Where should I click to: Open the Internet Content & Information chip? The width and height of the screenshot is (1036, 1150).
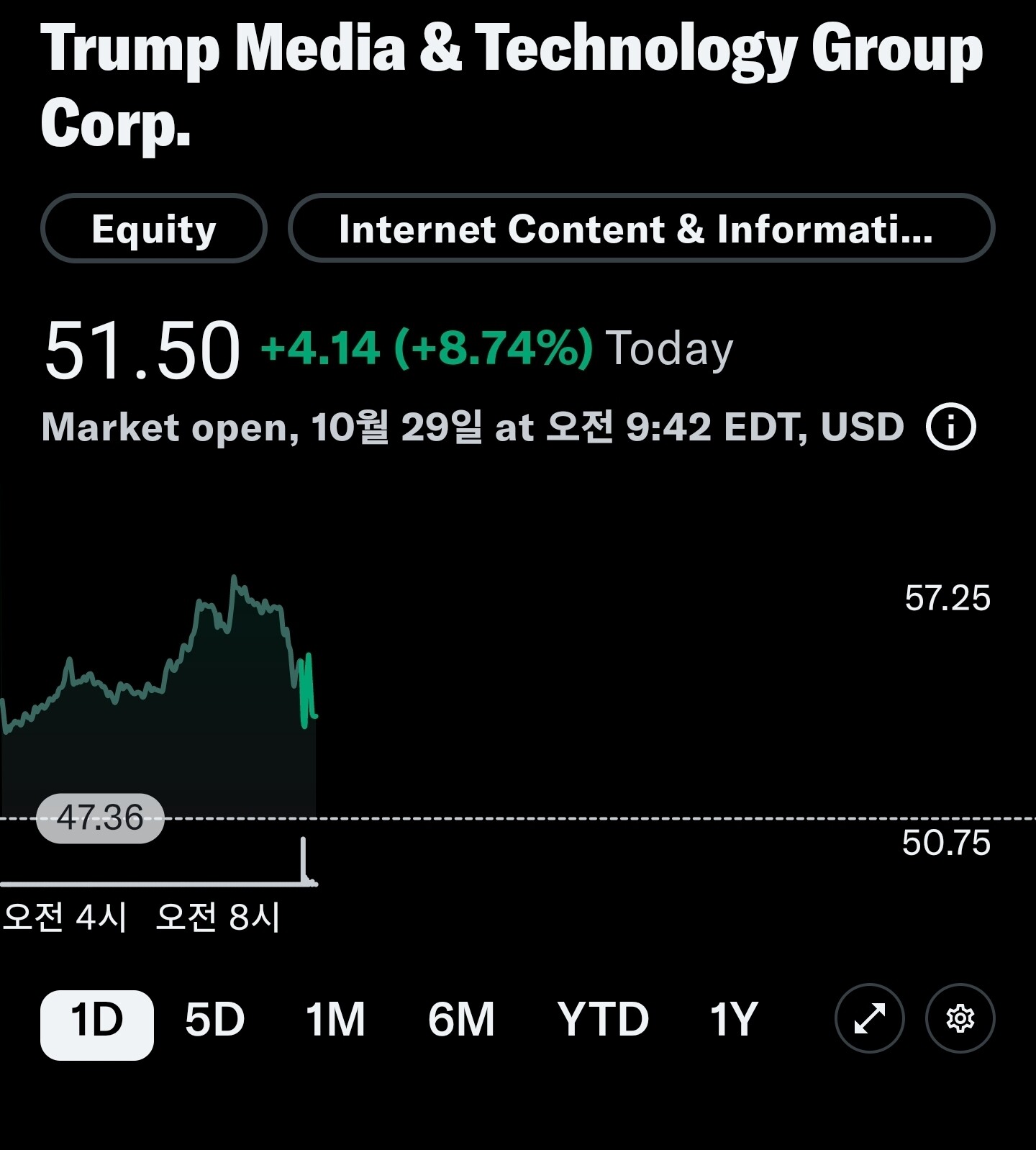tap(641, 229)
